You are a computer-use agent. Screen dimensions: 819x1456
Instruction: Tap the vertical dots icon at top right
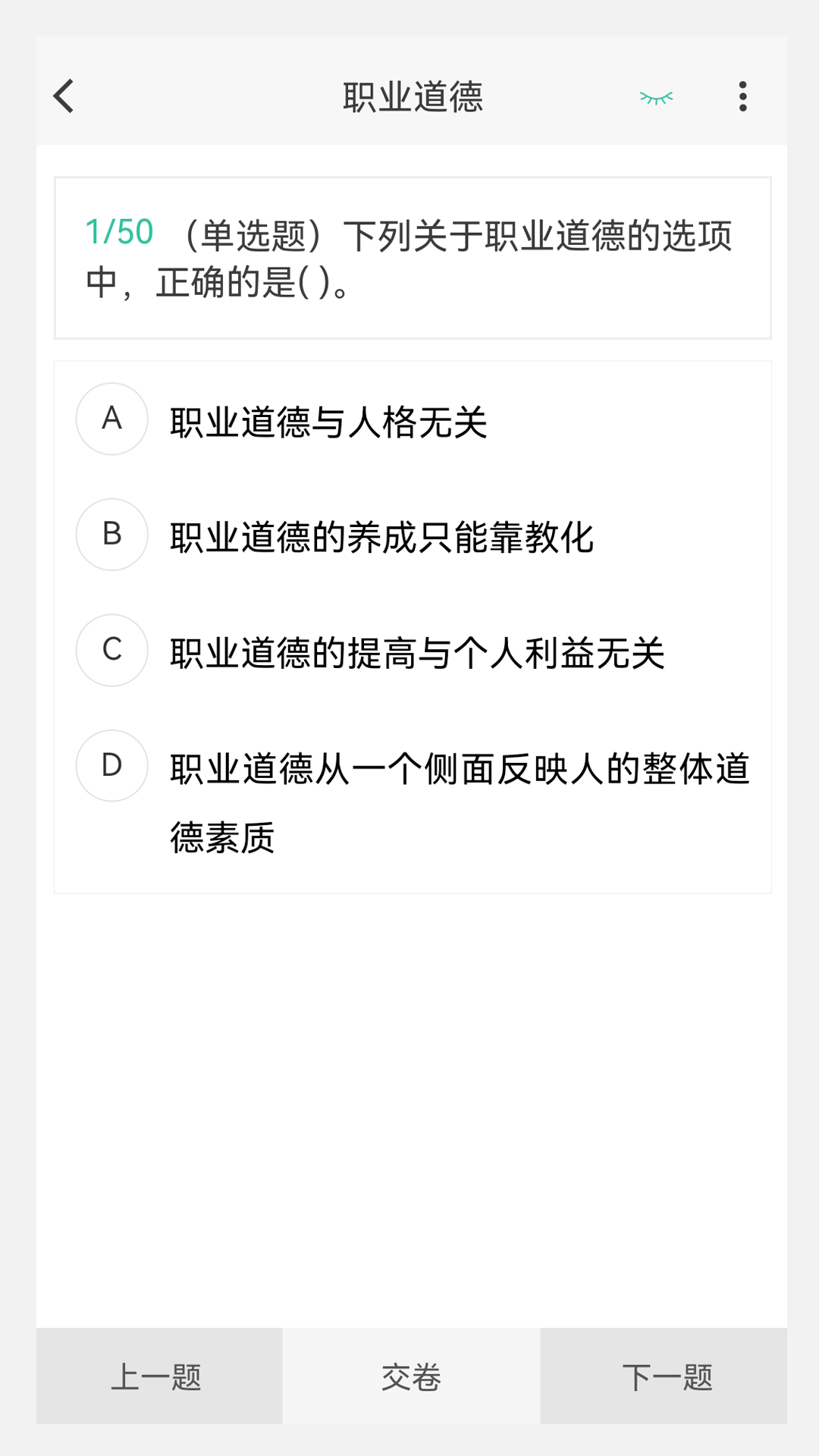[x=742, y=96]
